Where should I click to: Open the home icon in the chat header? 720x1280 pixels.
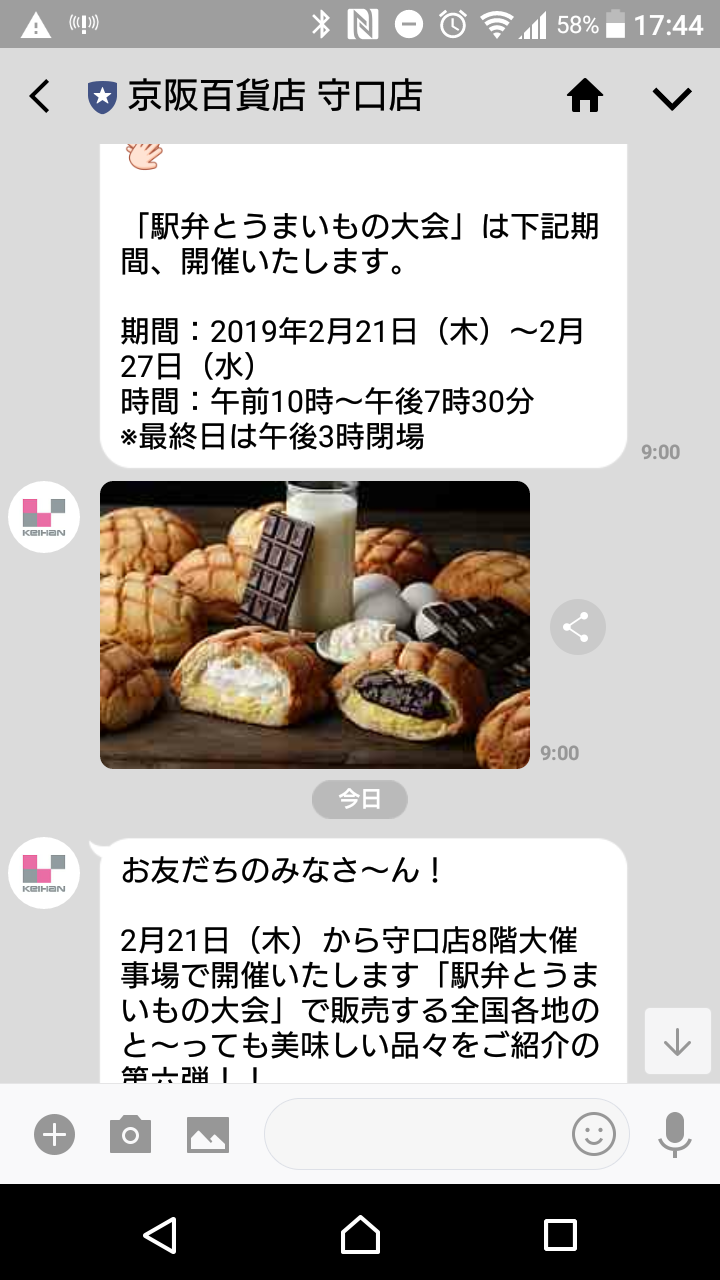[x=585, y=97]
